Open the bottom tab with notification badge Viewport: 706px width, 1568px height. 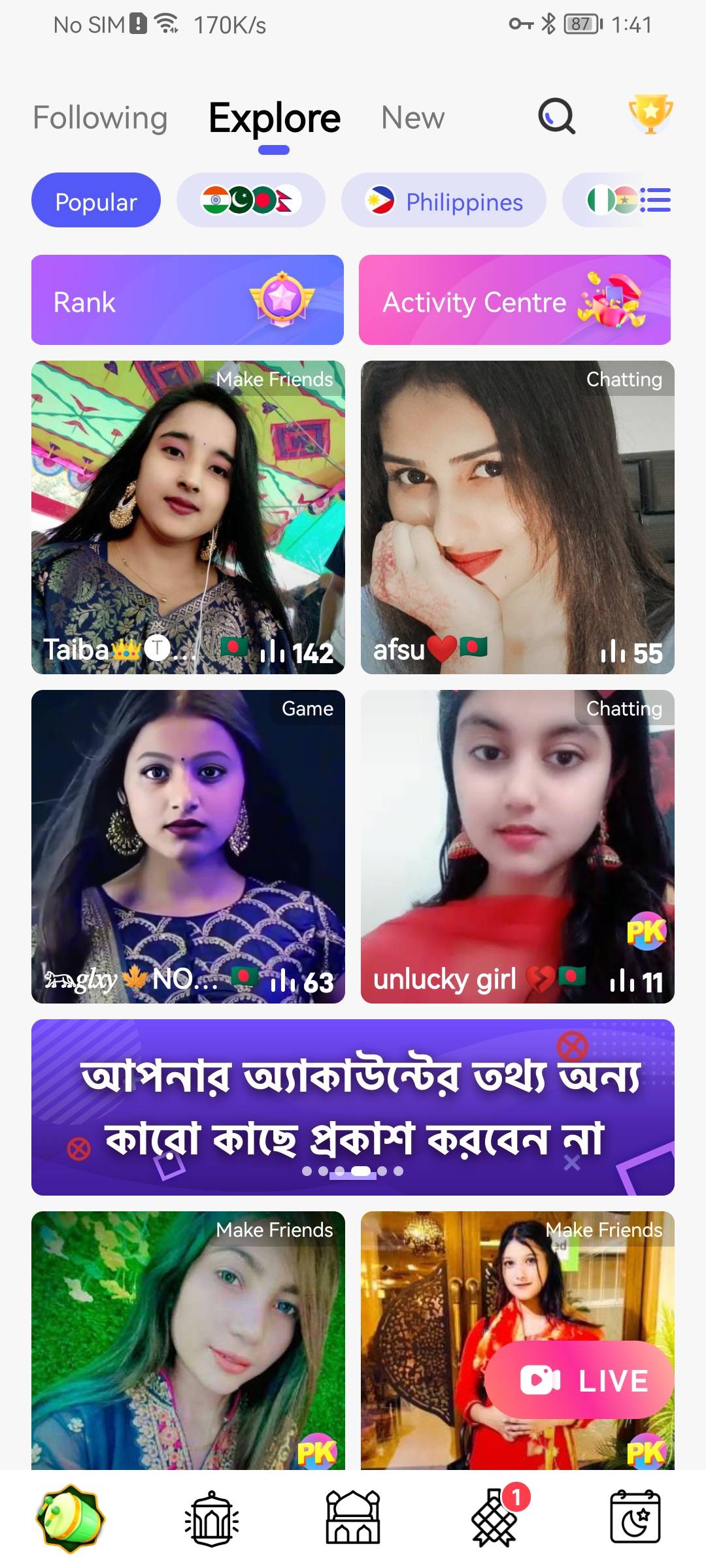496,1518
